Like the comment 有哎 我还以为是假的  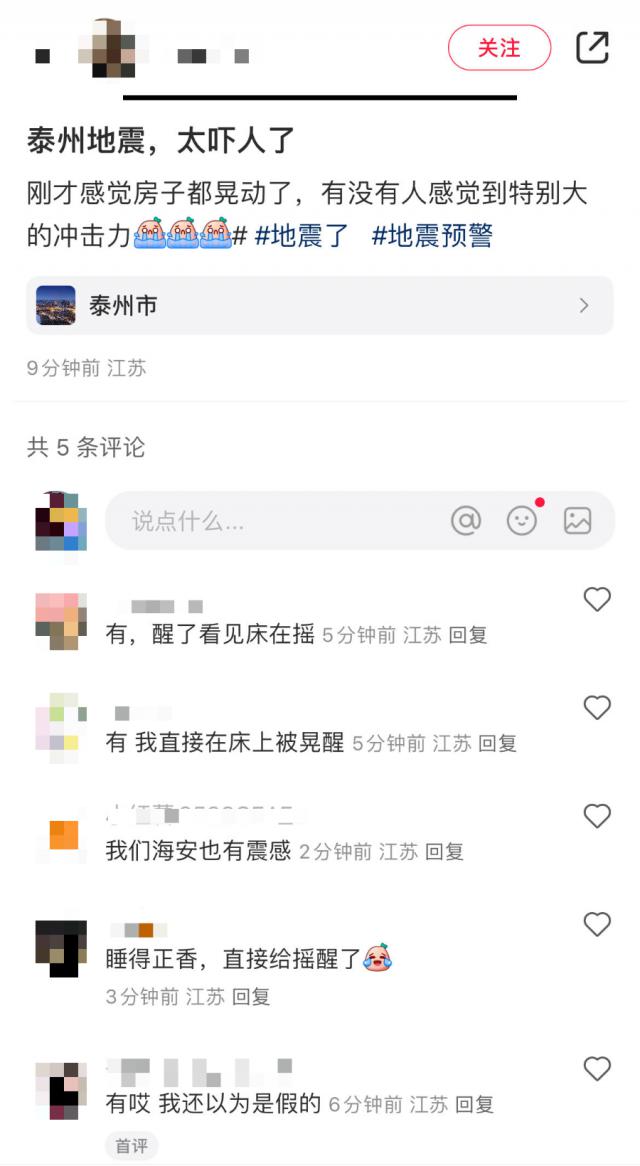(597, 1069)
